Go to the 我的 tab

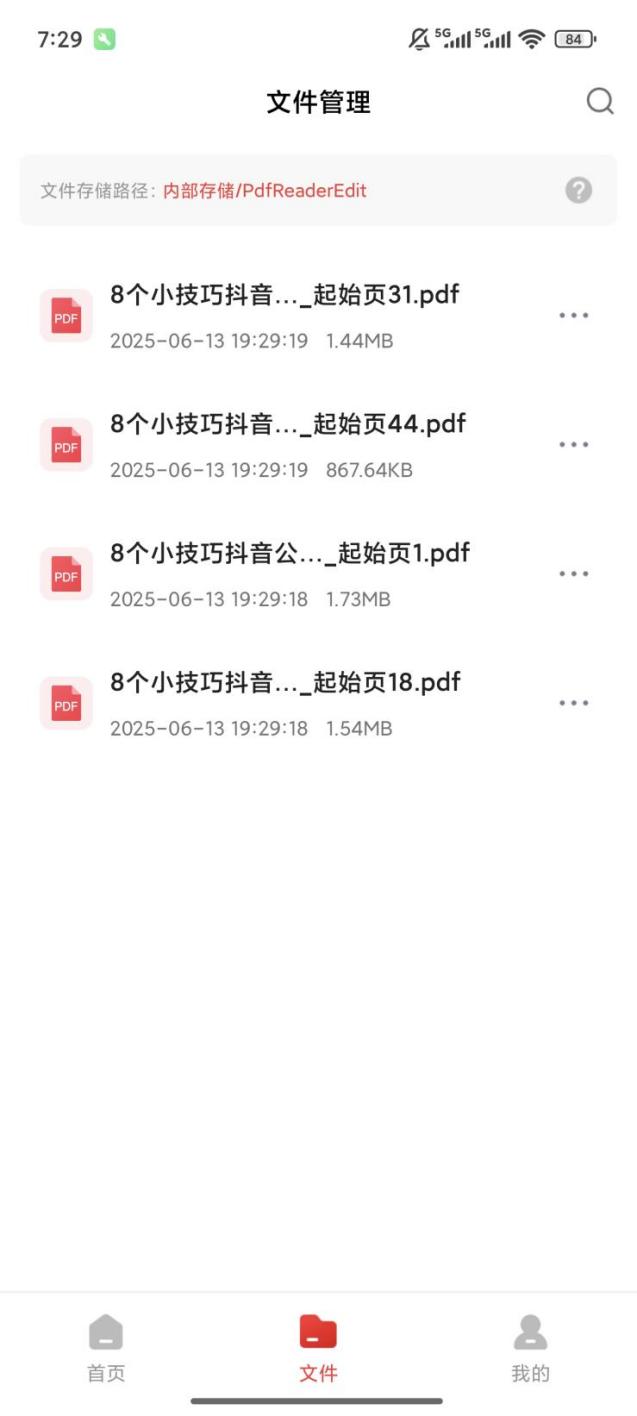pyautogui.click(x=530, y=1348)
